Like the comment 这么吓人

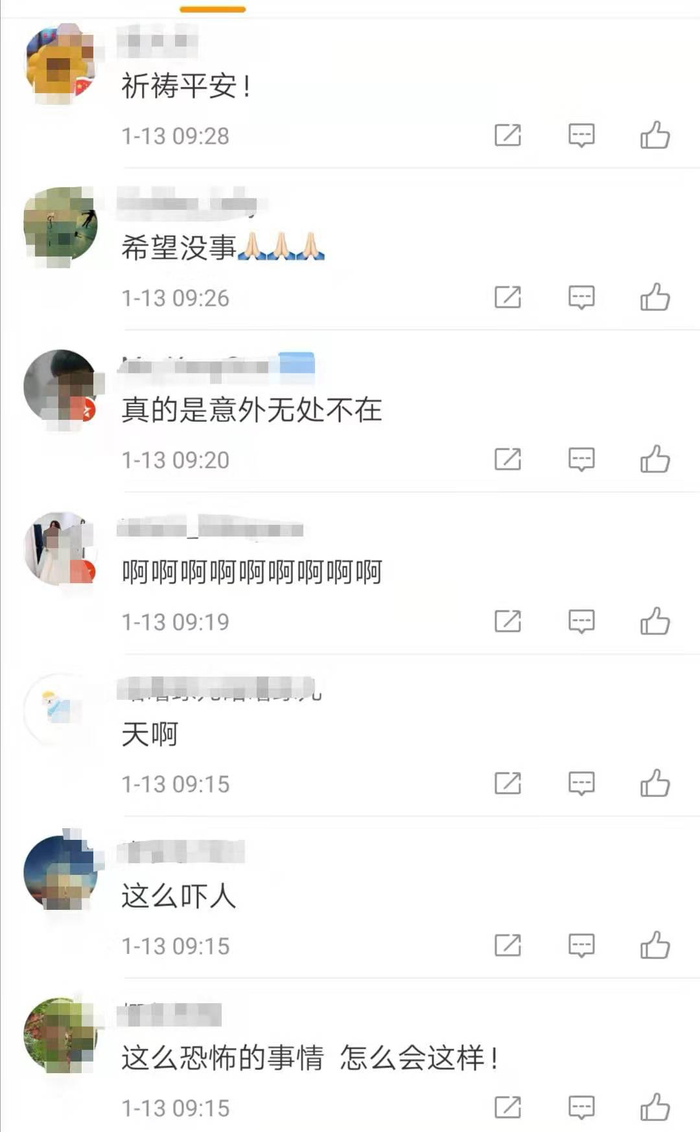[x=655, y=945]
